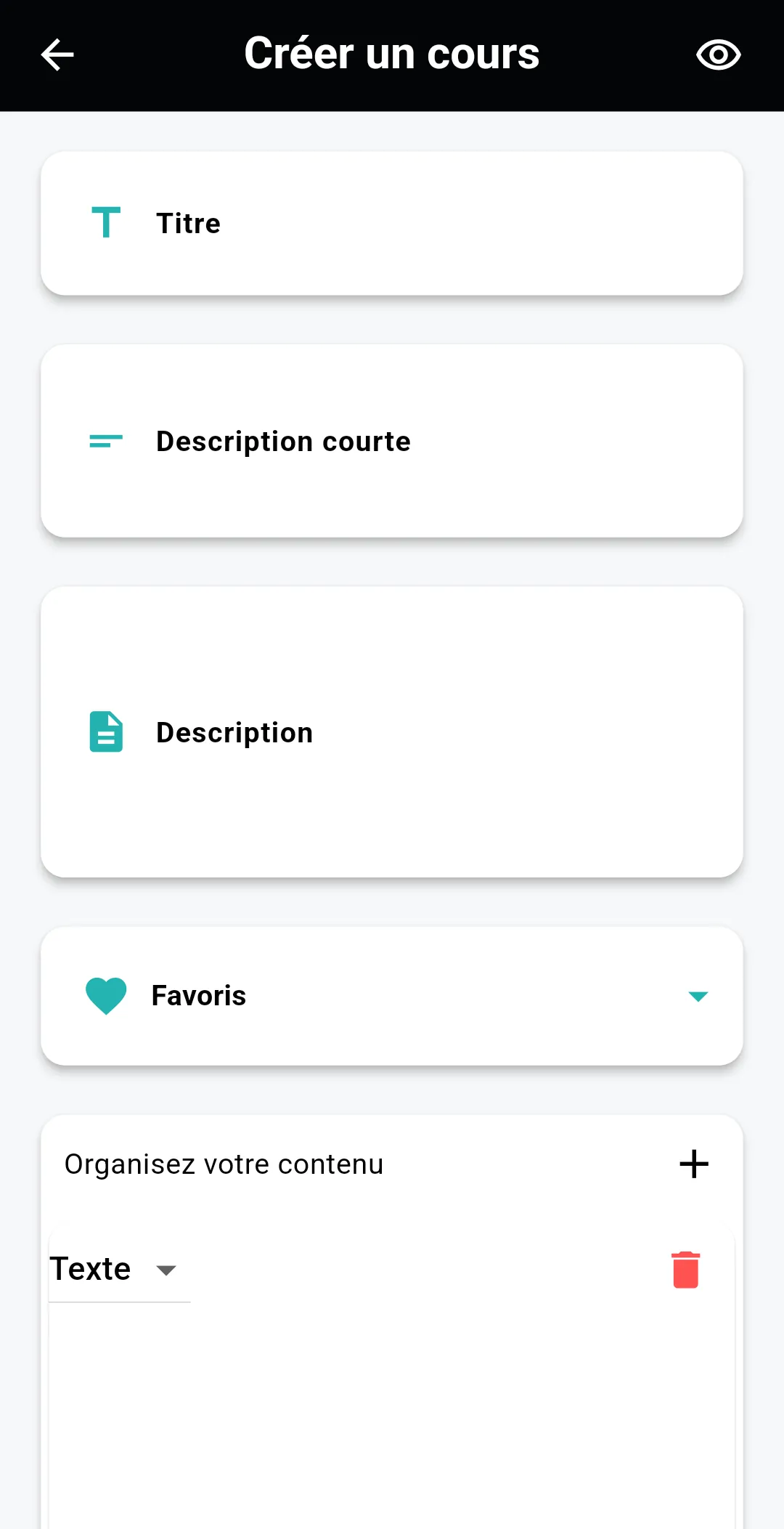This screenshot has height=1529, width=784.
Task: Select the Créer un cours header title
Action: (x=391, y=53)
